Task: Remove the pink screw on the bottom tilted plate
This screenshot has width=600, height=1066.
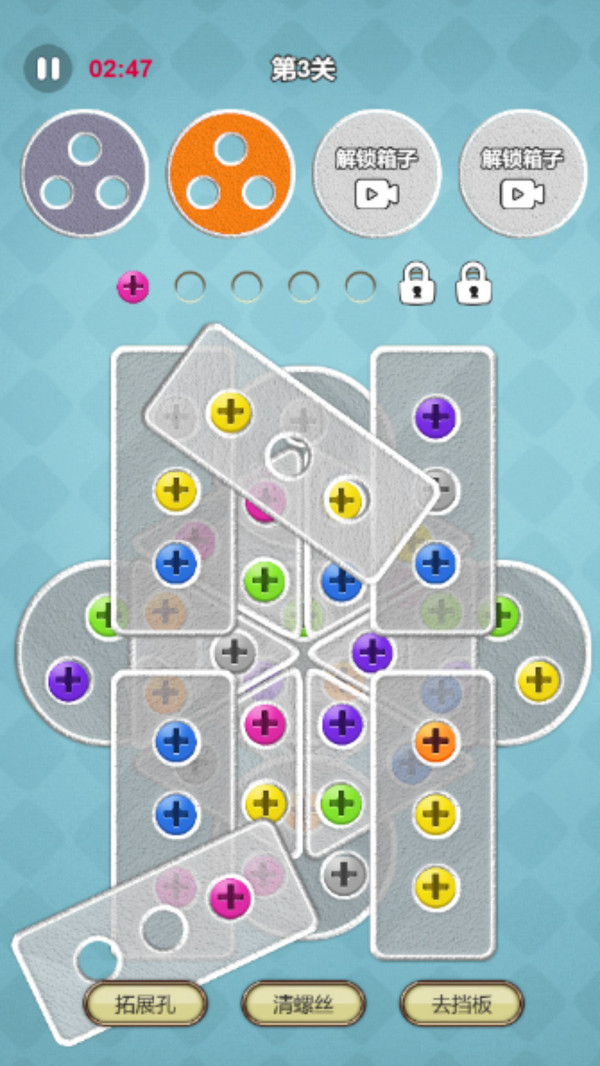Action: pyautogui.click(x=230, y=897)
